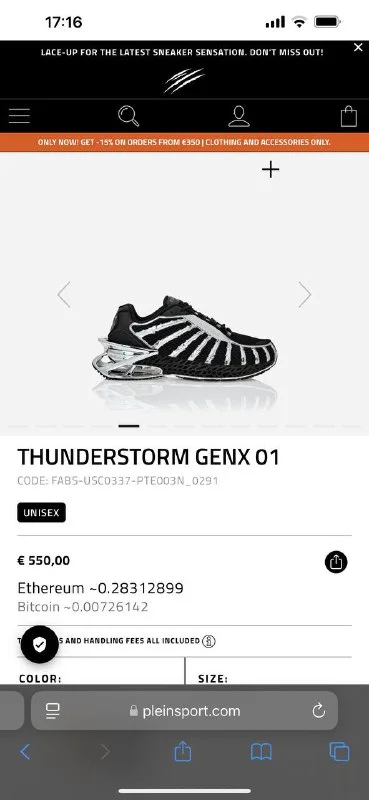Open the user account icon
Image resolution: width=369 pixels, height=800 pixels.
(x=239, y=116)
